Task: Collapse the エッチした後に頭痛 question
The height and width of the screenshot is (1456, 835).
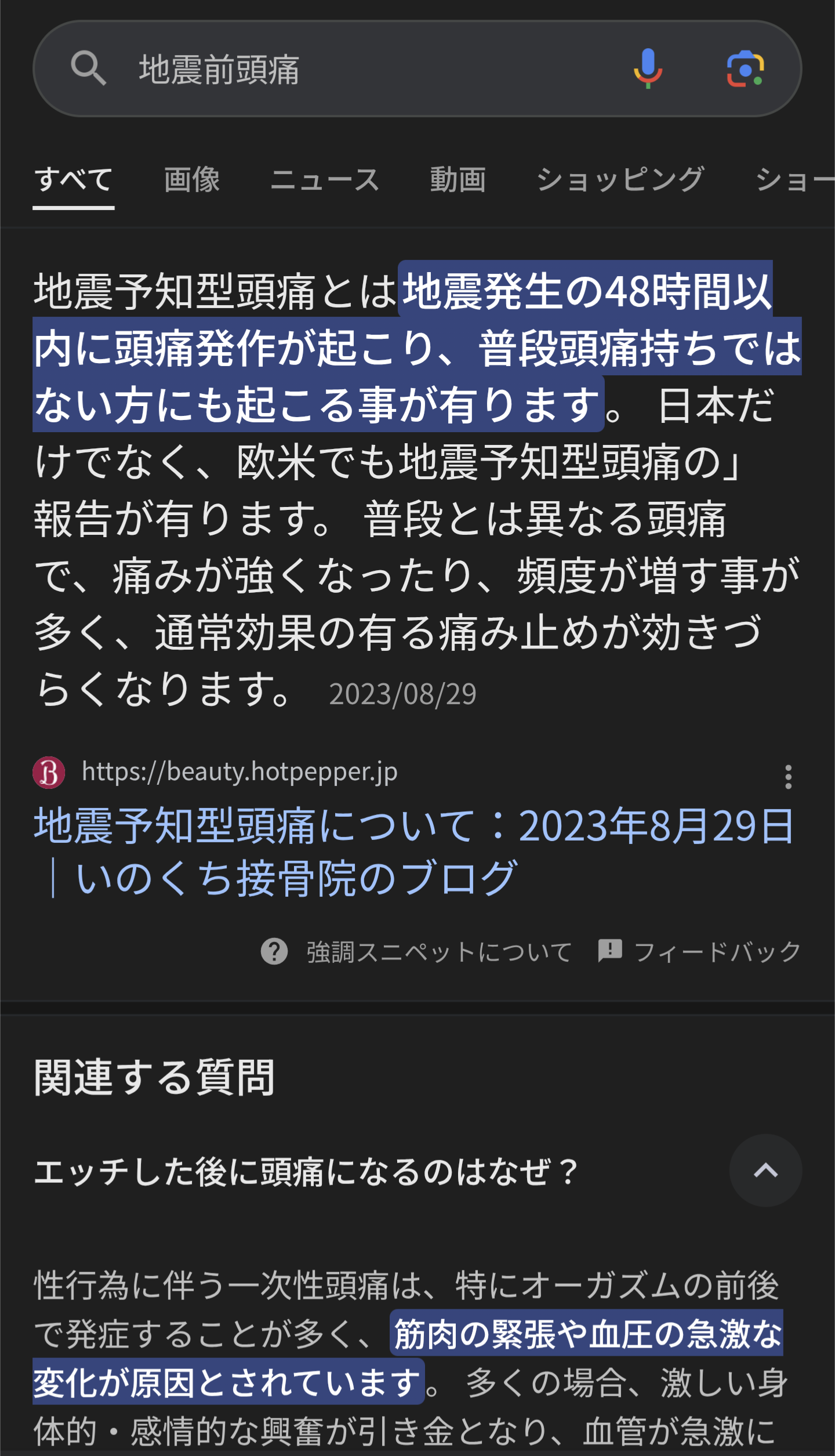Action: [765, 1171]
